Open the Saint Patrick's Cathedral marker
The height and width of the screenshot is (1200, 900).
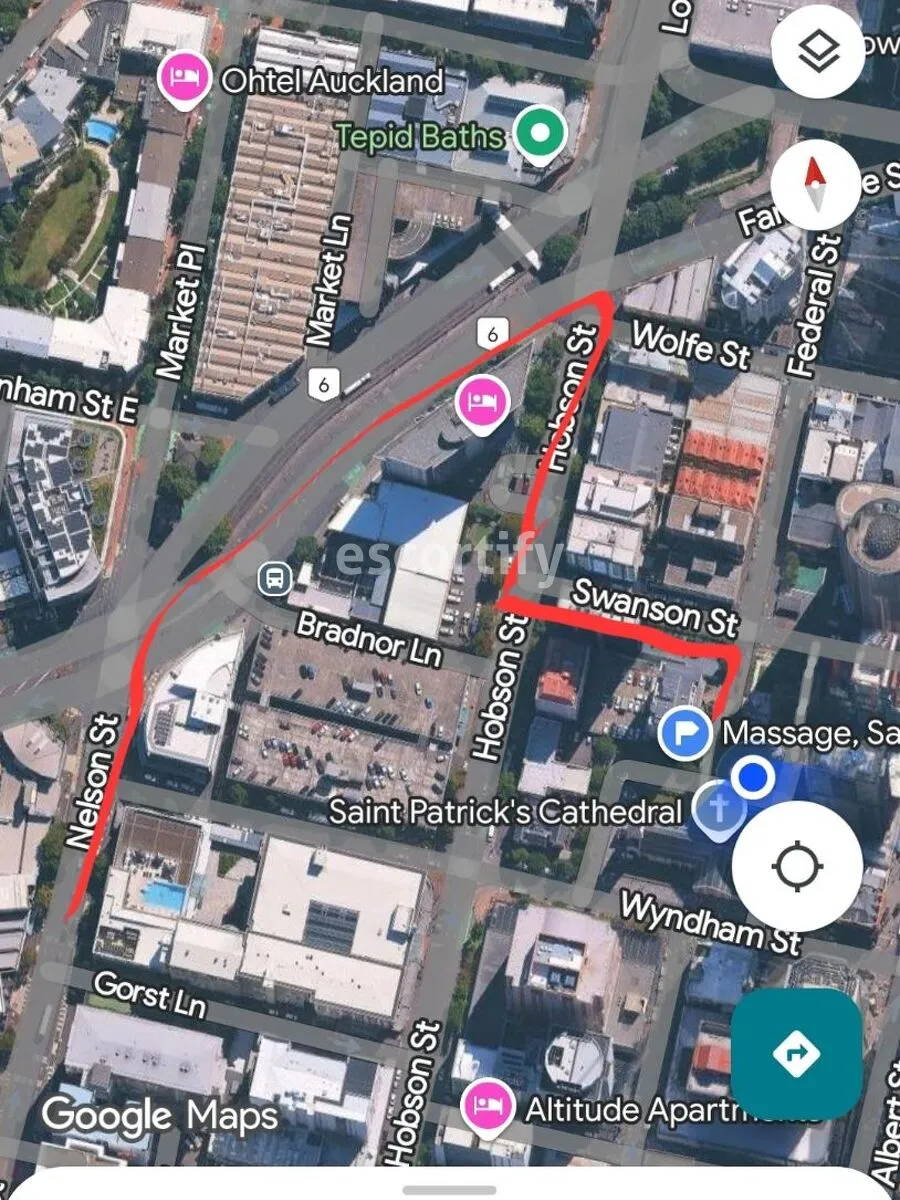coord(717,808)
